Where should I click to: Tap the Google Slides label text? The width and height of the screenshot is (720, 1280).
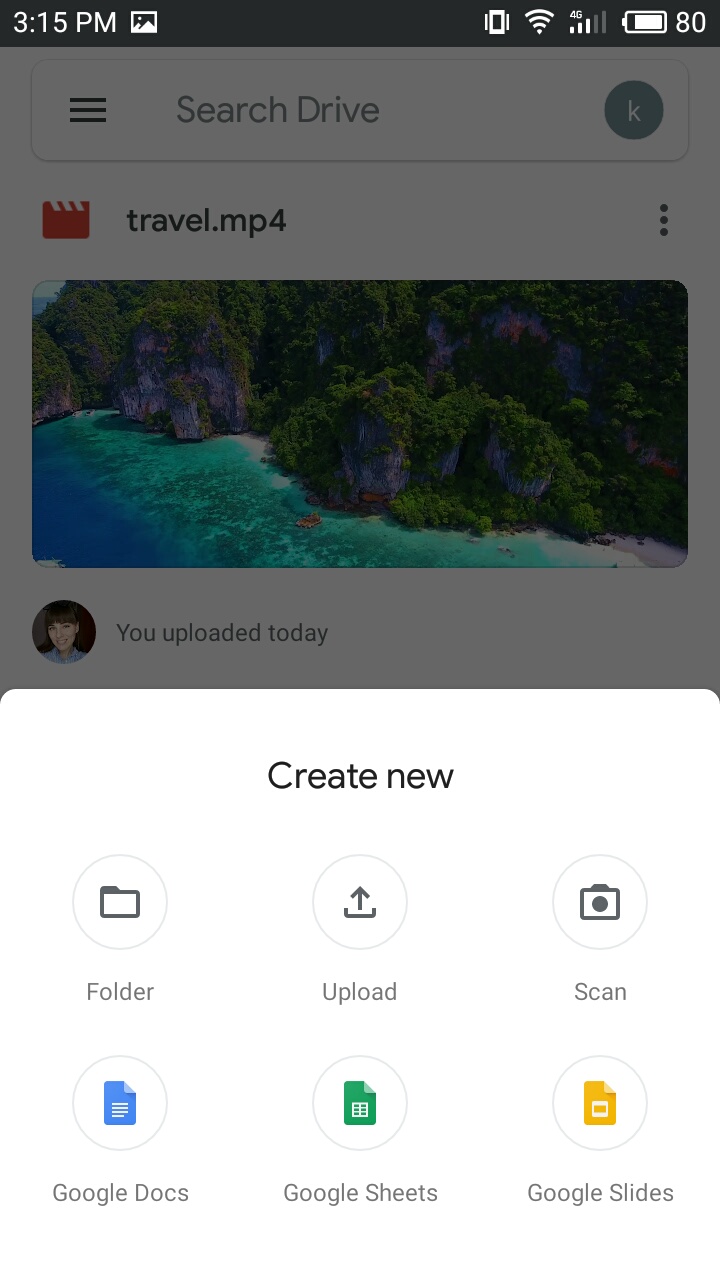[x=600, y=1192]
